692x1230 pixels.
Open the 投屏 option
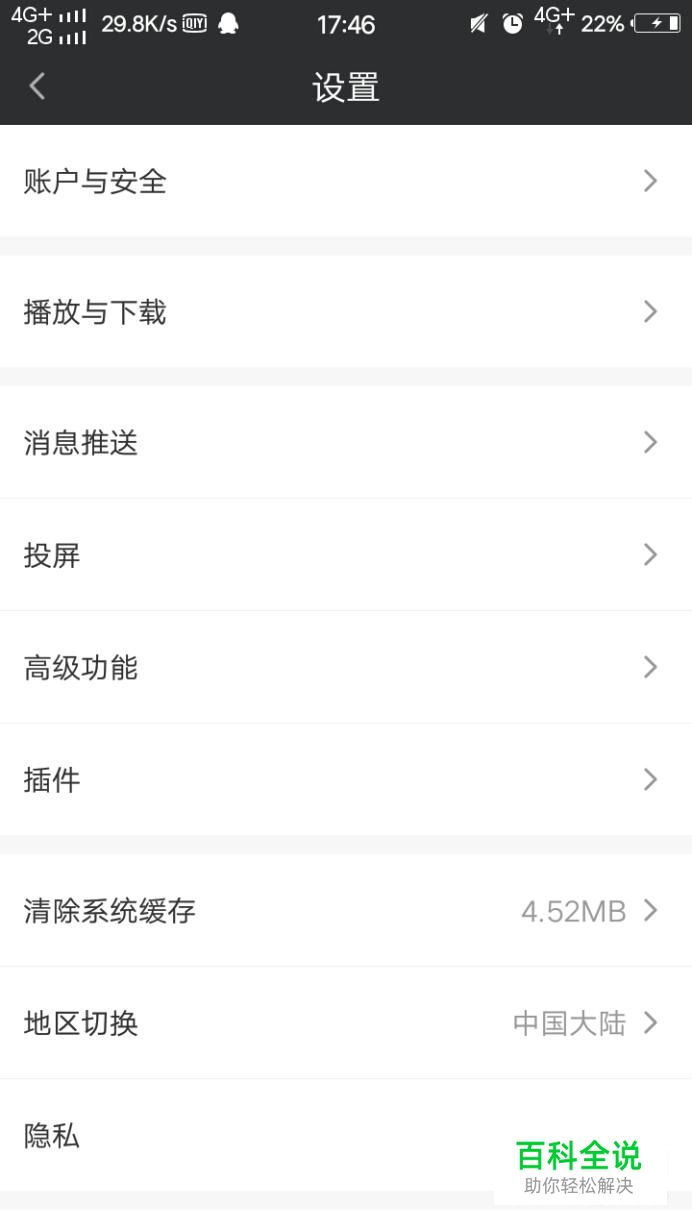346,555
